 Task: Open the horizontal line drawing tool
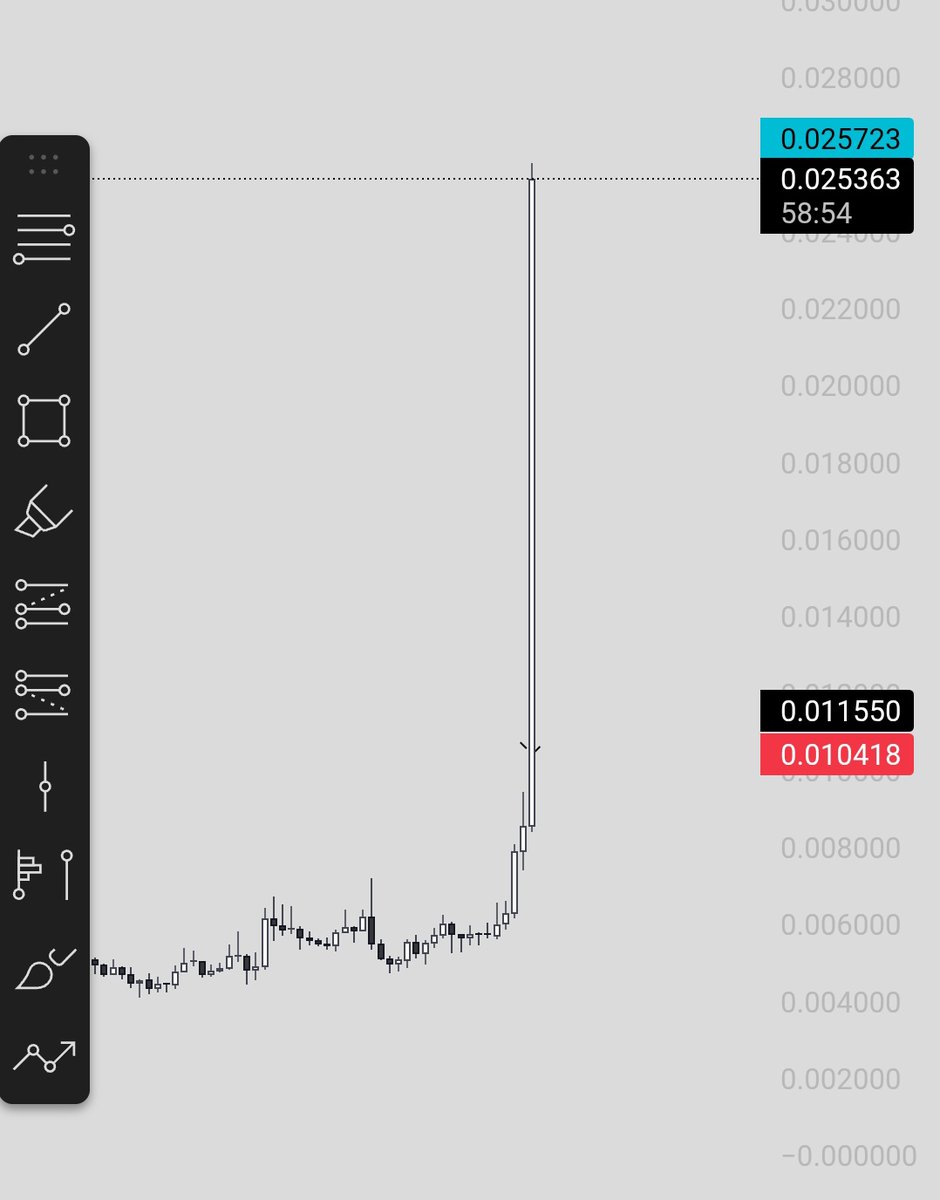tap(44, 240)
